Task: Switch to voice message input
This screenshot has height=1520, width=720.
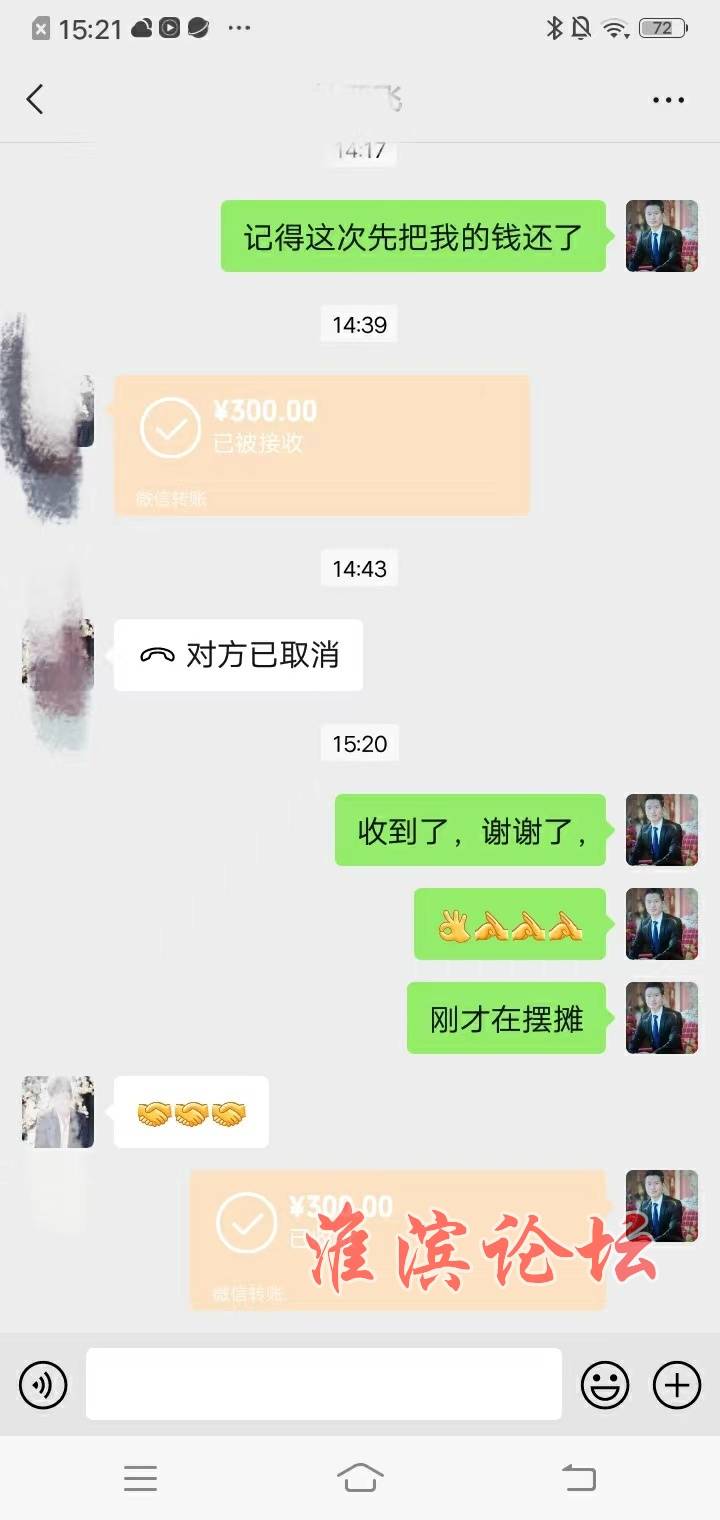Action: (43, 1385)
